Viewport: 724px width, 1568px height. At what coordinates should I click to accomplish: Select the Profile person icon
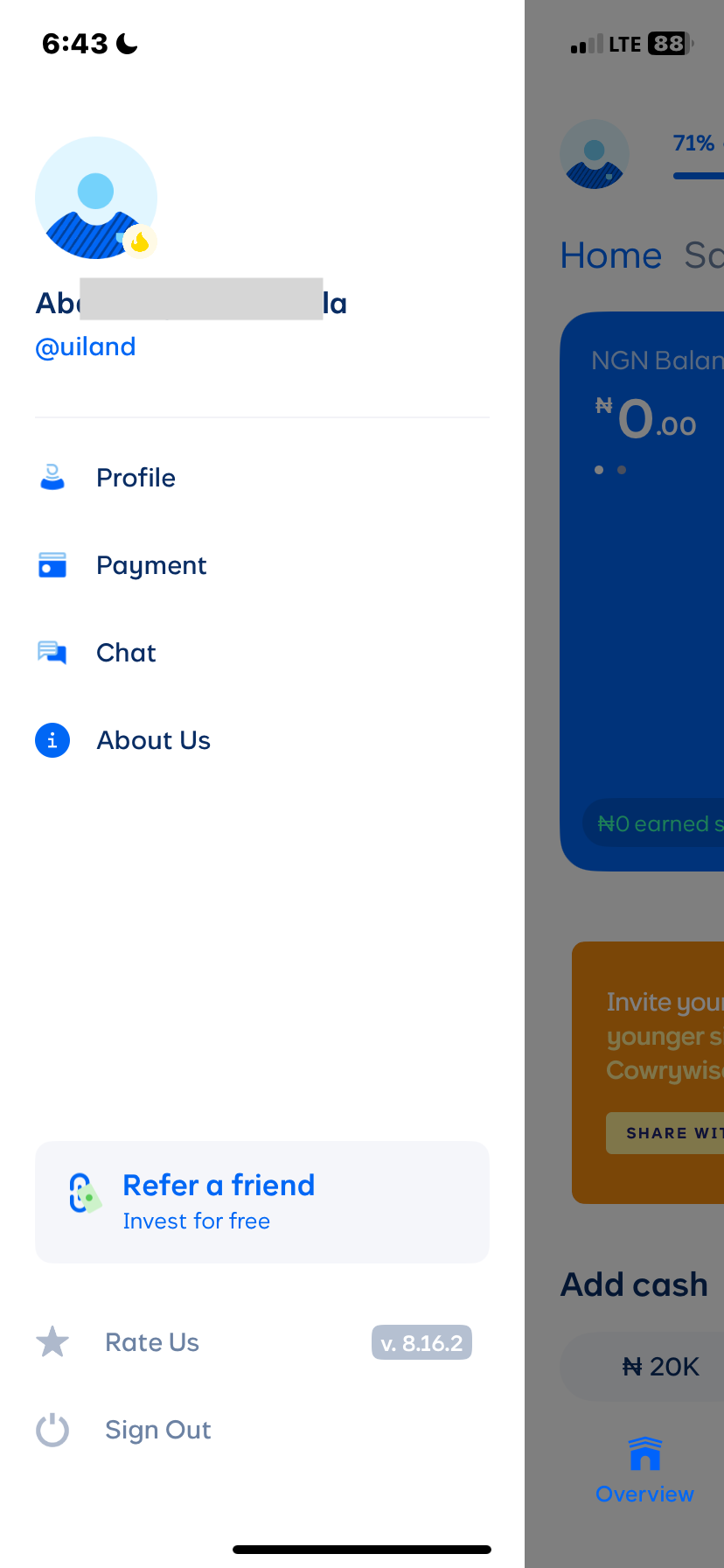click(52, 477)
